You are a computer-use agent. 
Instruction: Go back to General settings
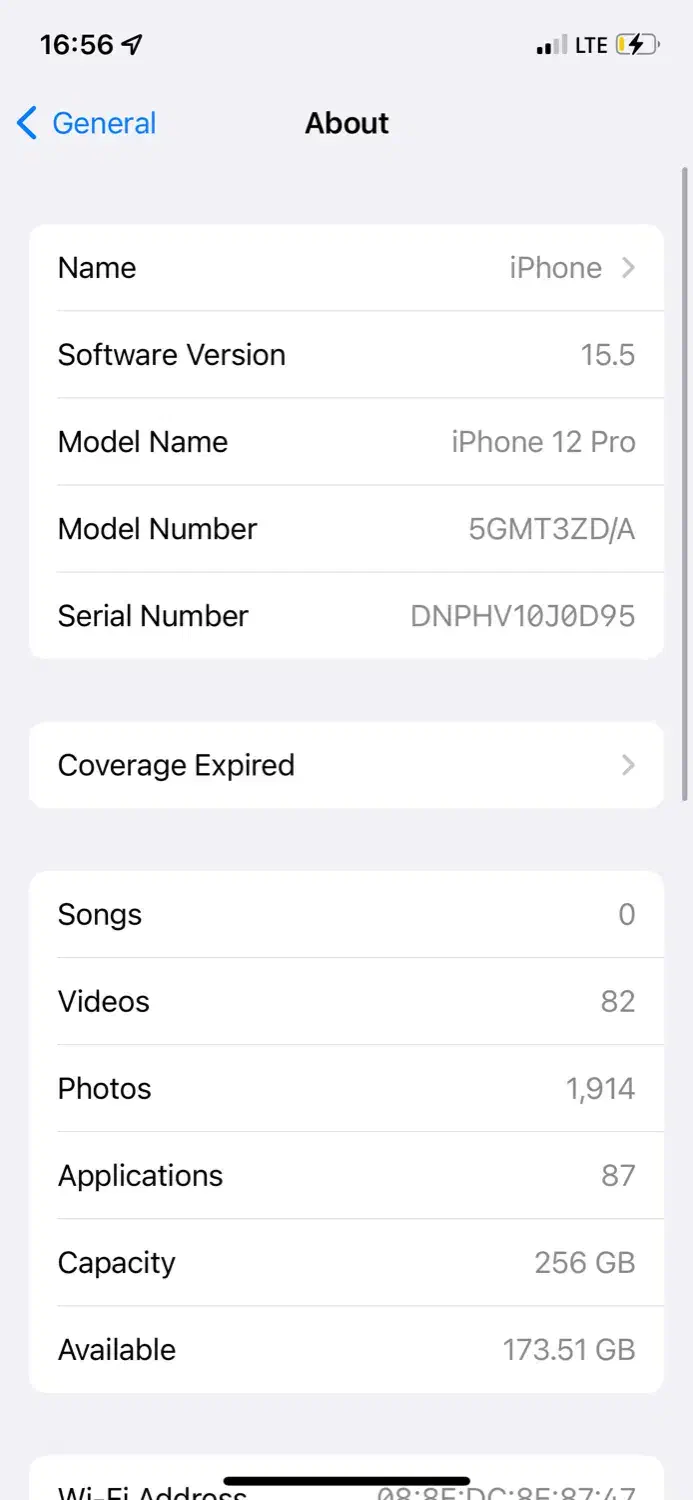coord(88,124)
